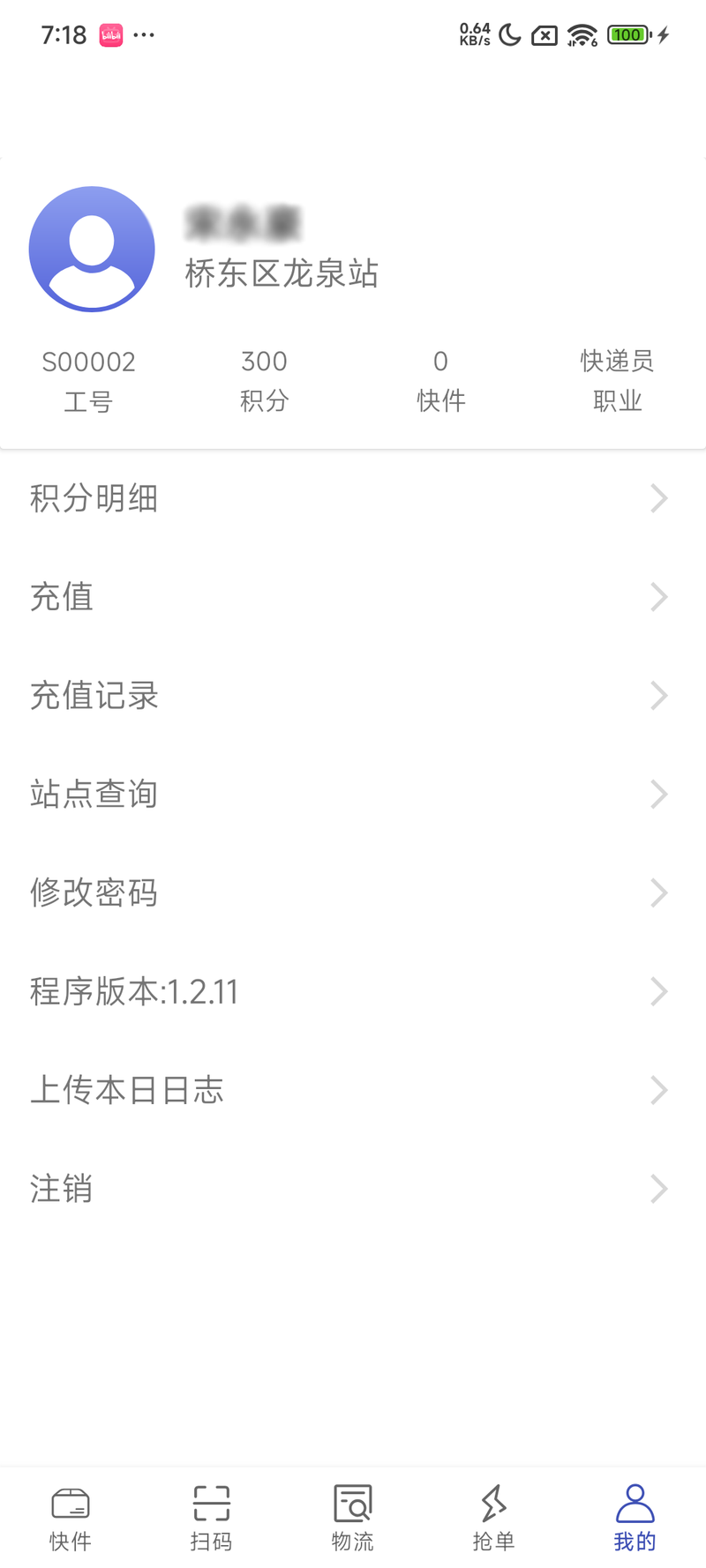This screenshot has width=706, height=1568.
Task: Switch to the 物流 logistics tab
Action: [x=353, y=1519]
